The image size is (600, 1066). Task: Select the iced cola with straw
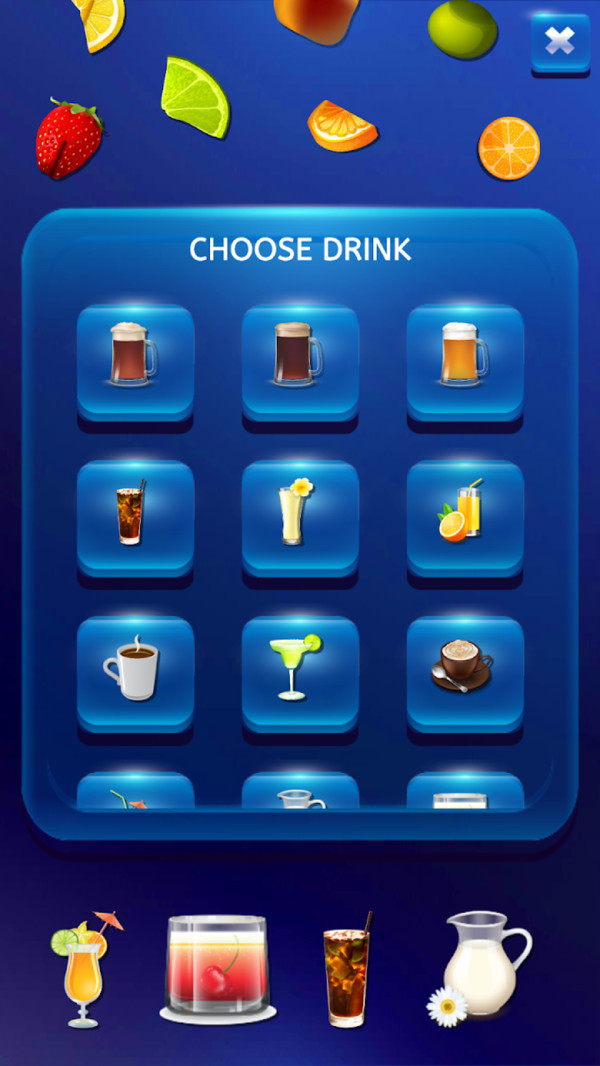pyautogui.click(x=135, y=516)
